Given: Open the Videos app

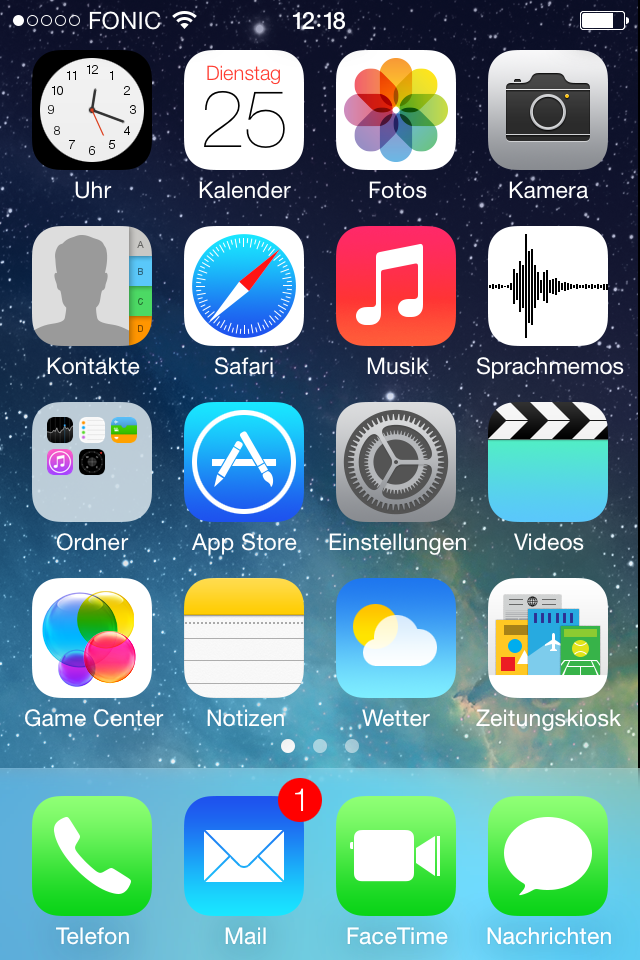Looking at the screenshot, I should tap(548, 462).
